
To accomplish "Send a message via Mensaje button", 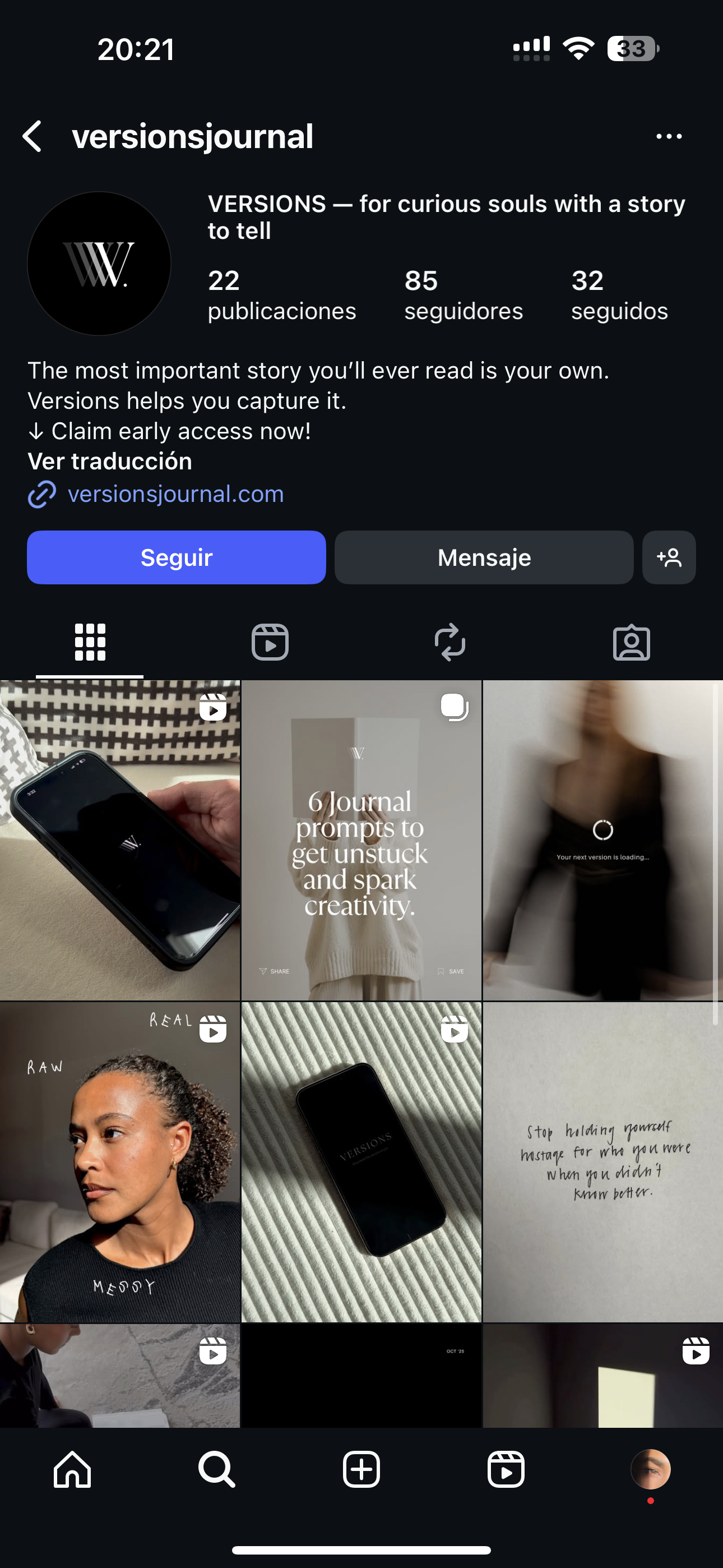I will [484, 557].
